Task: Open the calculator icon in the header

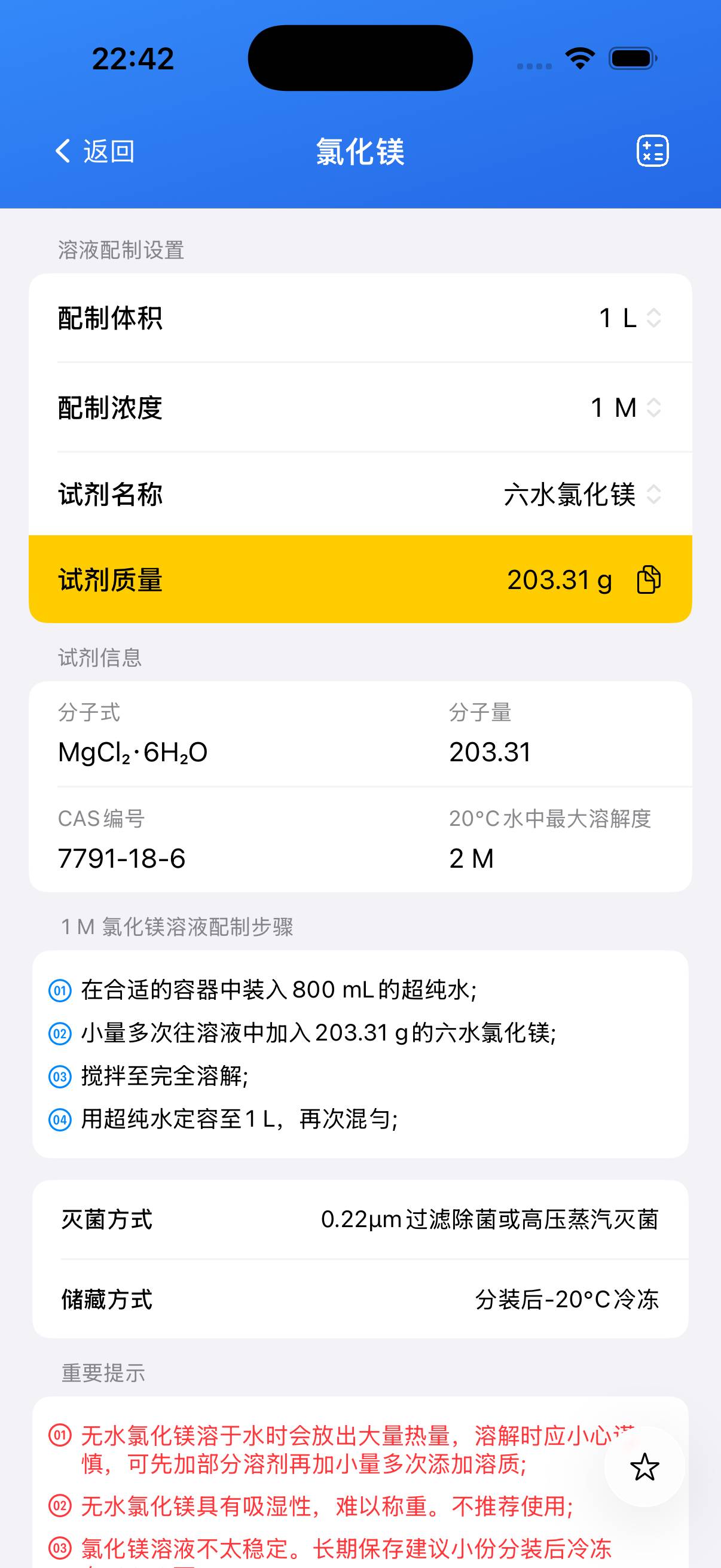Action: (652, 151)
